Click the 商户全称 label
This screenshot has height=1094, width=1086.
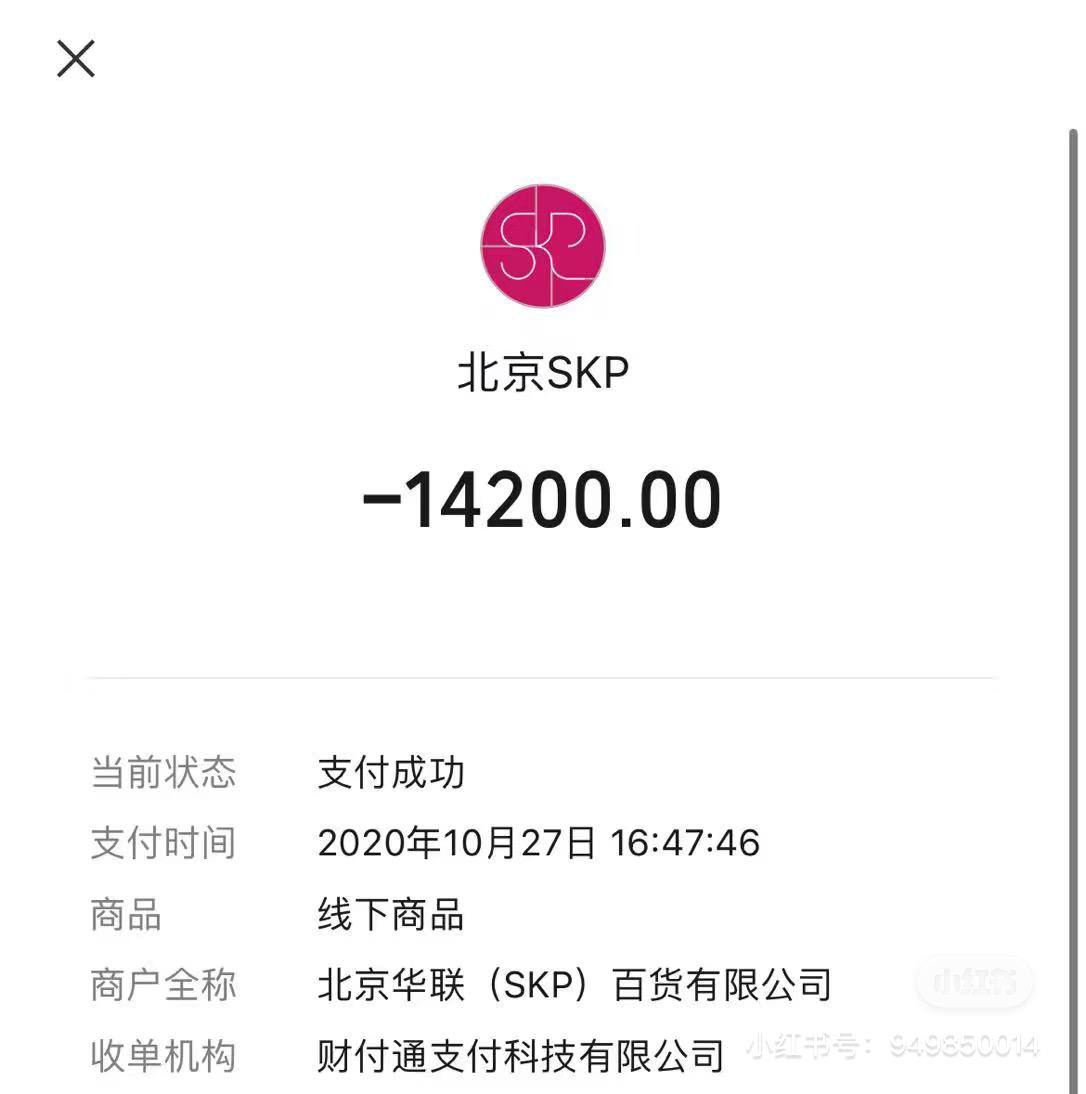tap(163, 984)
